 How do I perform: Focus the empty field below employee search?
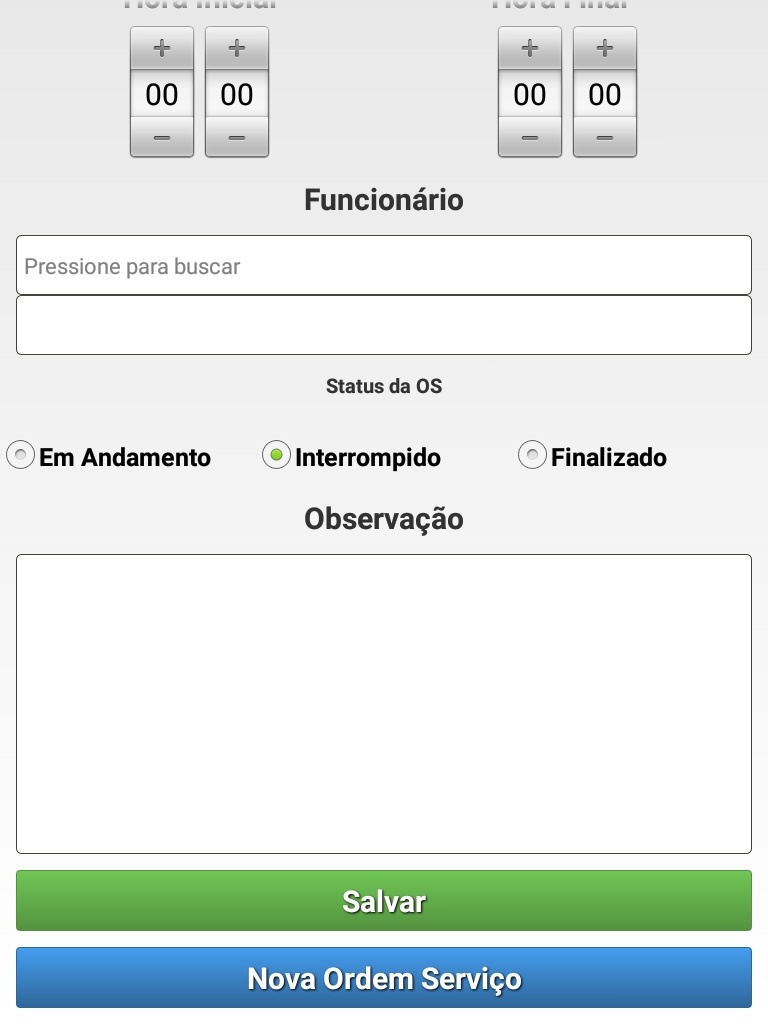tap(384, 325)
